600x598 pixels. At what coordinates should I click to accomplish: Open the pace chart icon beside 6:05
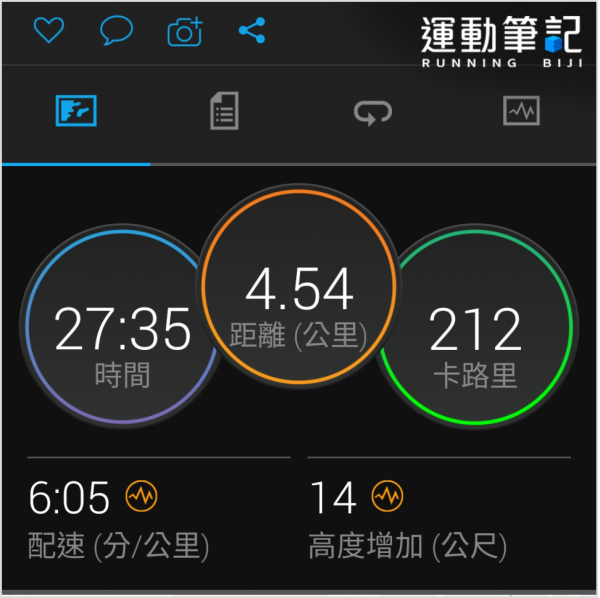point(140,496)
